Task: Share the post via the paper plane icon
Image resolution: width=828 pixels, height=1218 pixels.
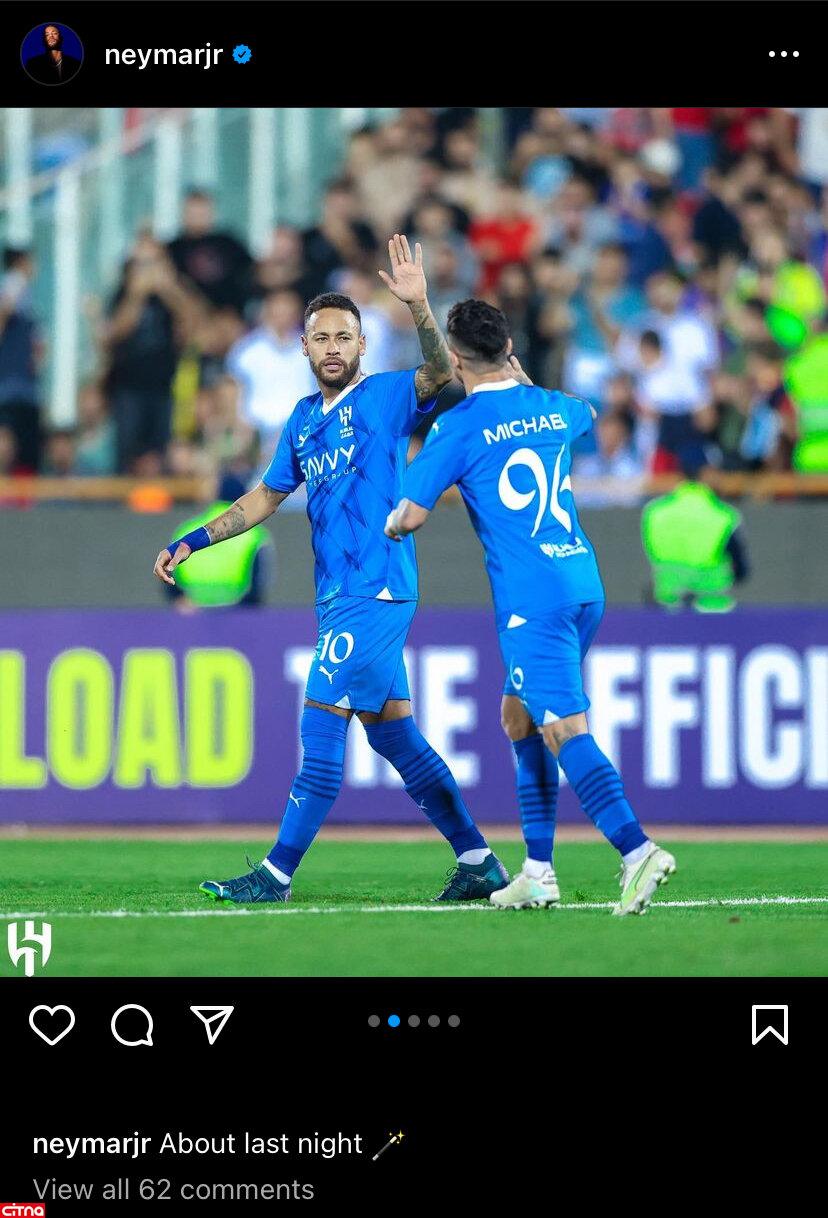Action: pyautogui.click(x=212, y=1025)
